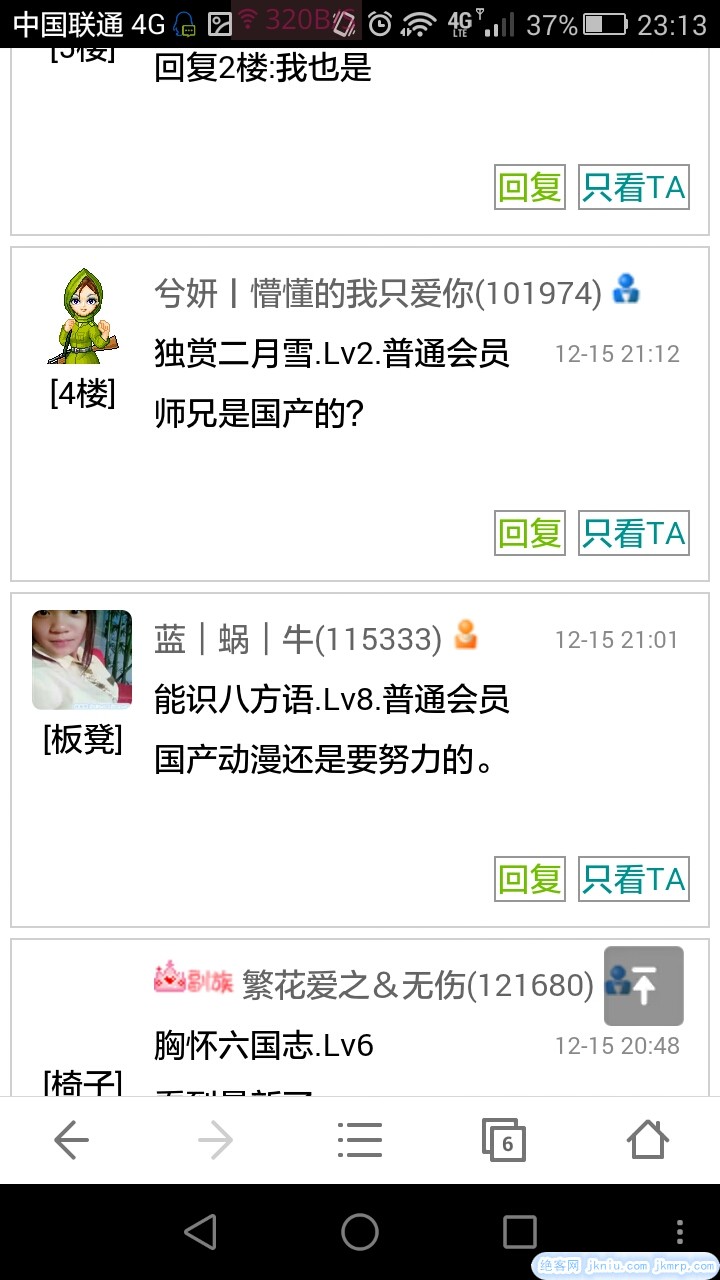Show only posts by the 4楼 user
This screenshot has width=720, height=1280.
[x=634, y=533]
